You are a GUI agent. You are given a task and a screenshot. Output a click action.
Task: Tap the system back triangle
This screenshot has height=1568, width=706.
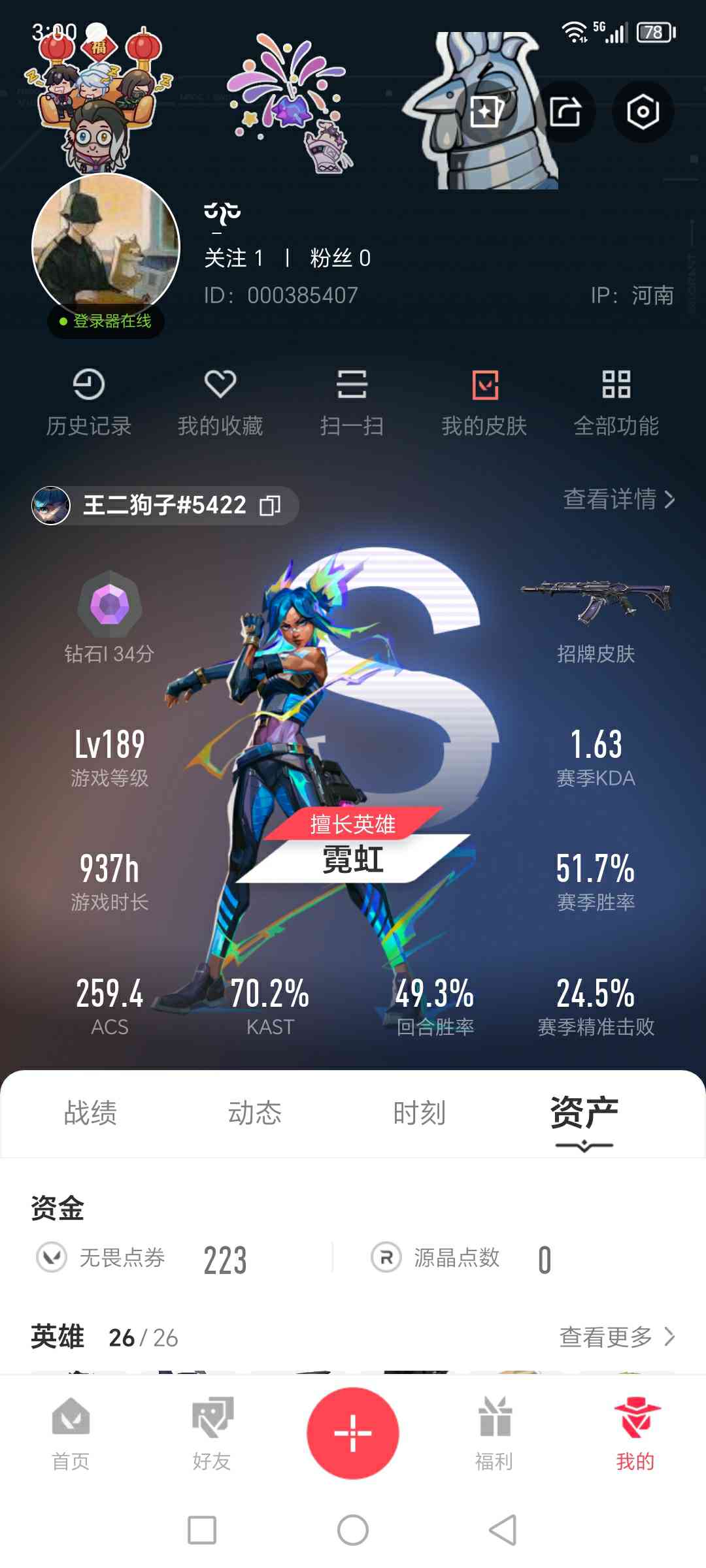503,1530
